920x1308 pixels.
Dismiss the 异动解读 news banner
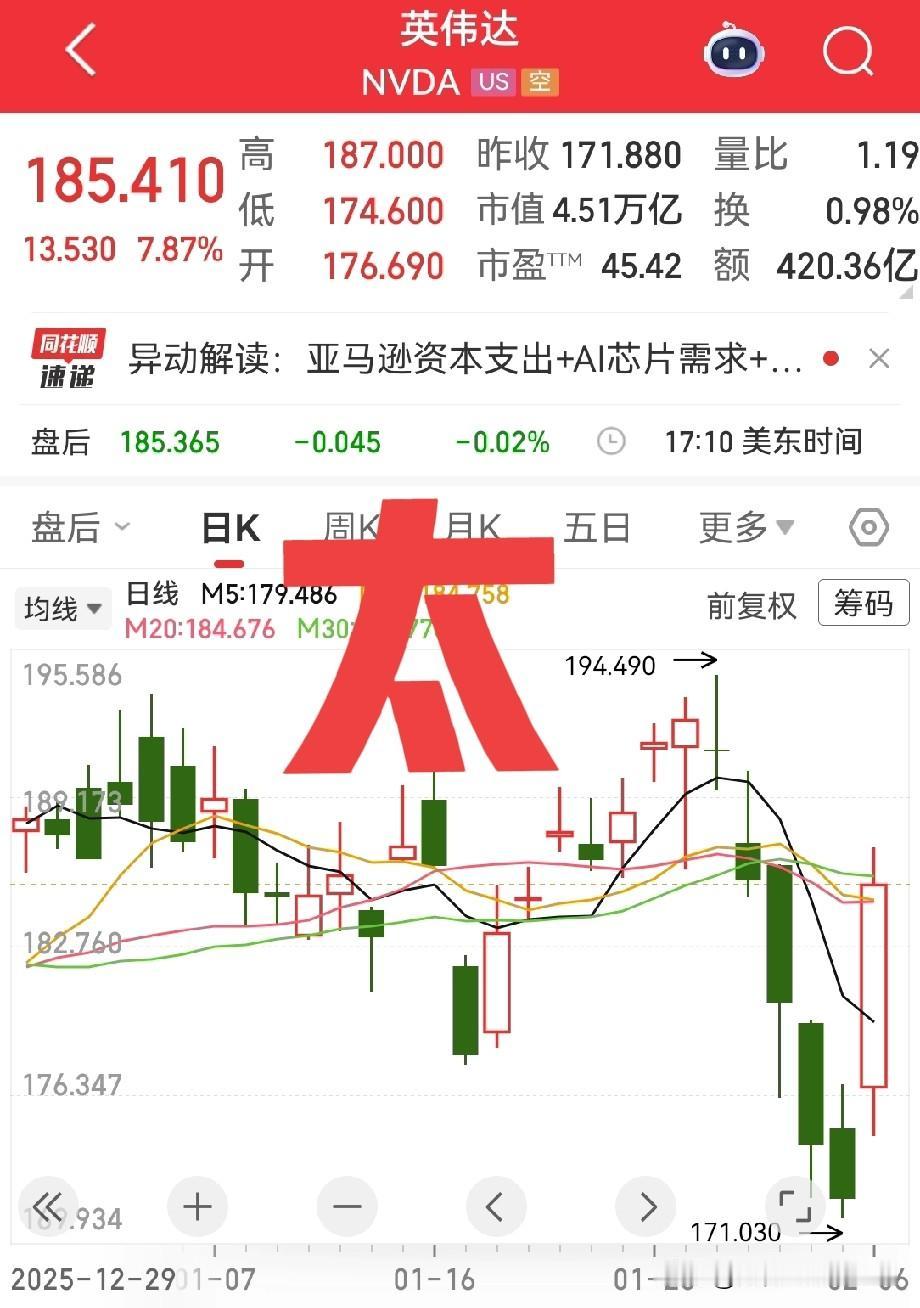click(878, 358)
